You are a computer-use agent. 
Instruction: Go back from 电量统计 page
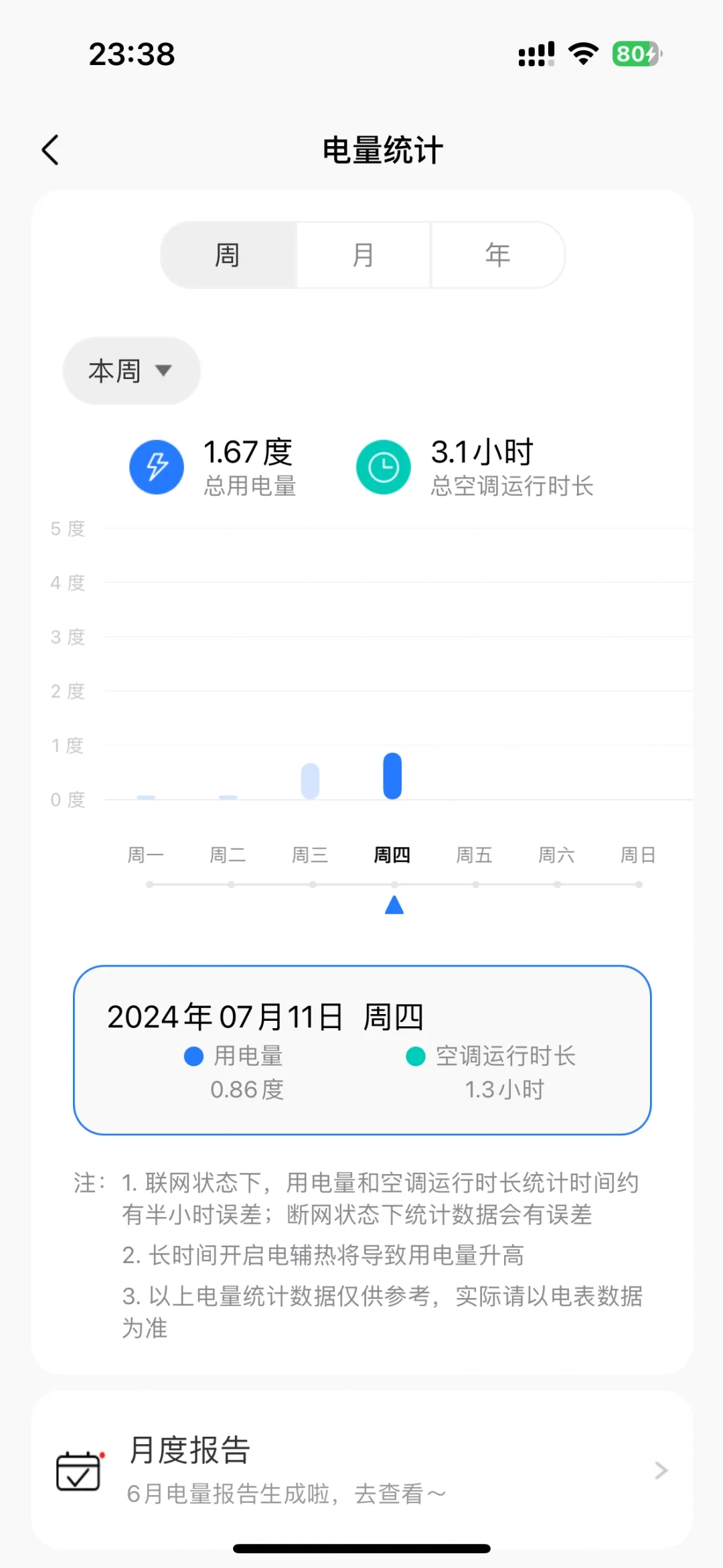pyautogui.click(x=51, y=149)
